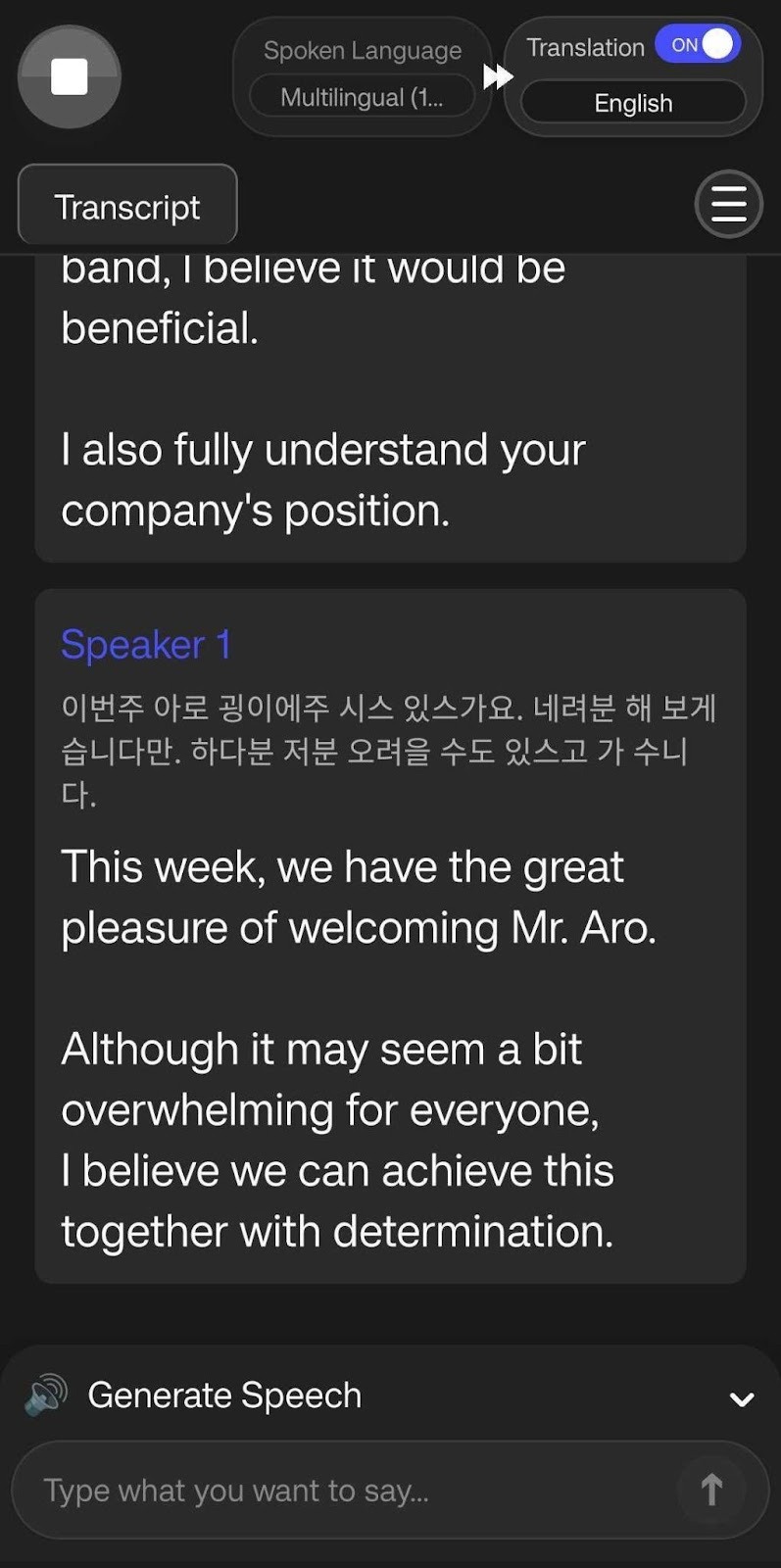Stop the recording with the stop button

70,77
